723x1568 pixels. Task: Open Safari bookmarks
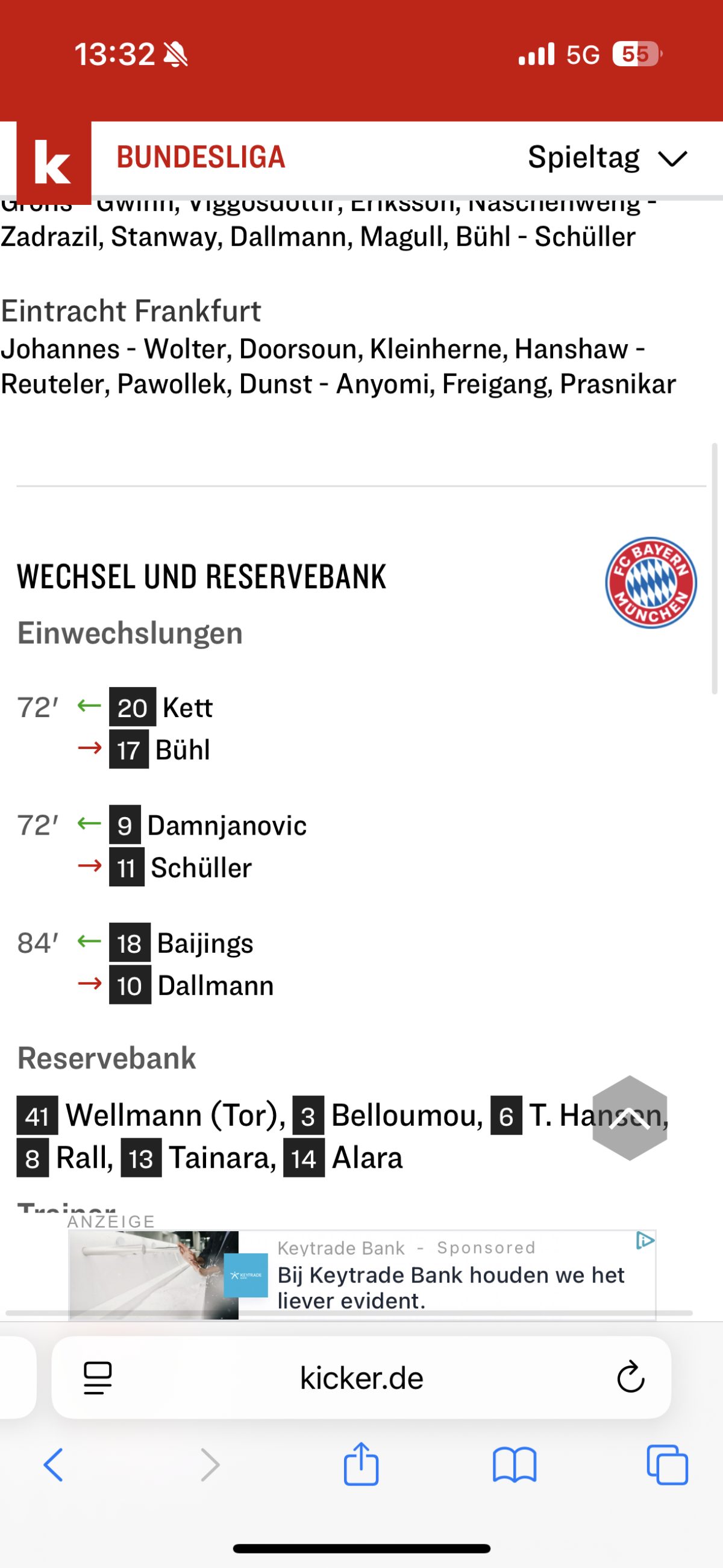coord(515,1464)
